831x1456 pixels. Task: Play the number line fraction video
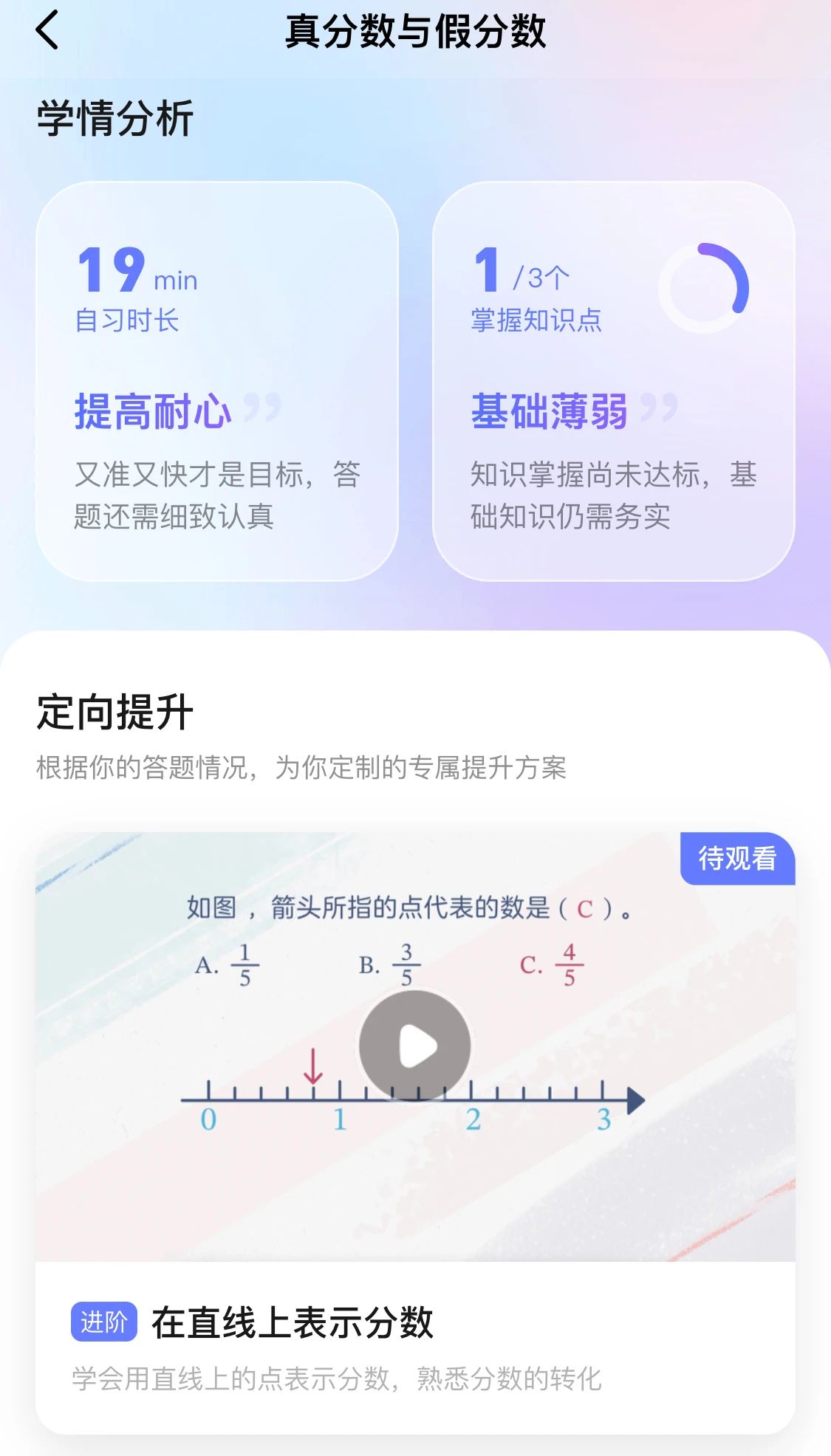[415, 1046]
